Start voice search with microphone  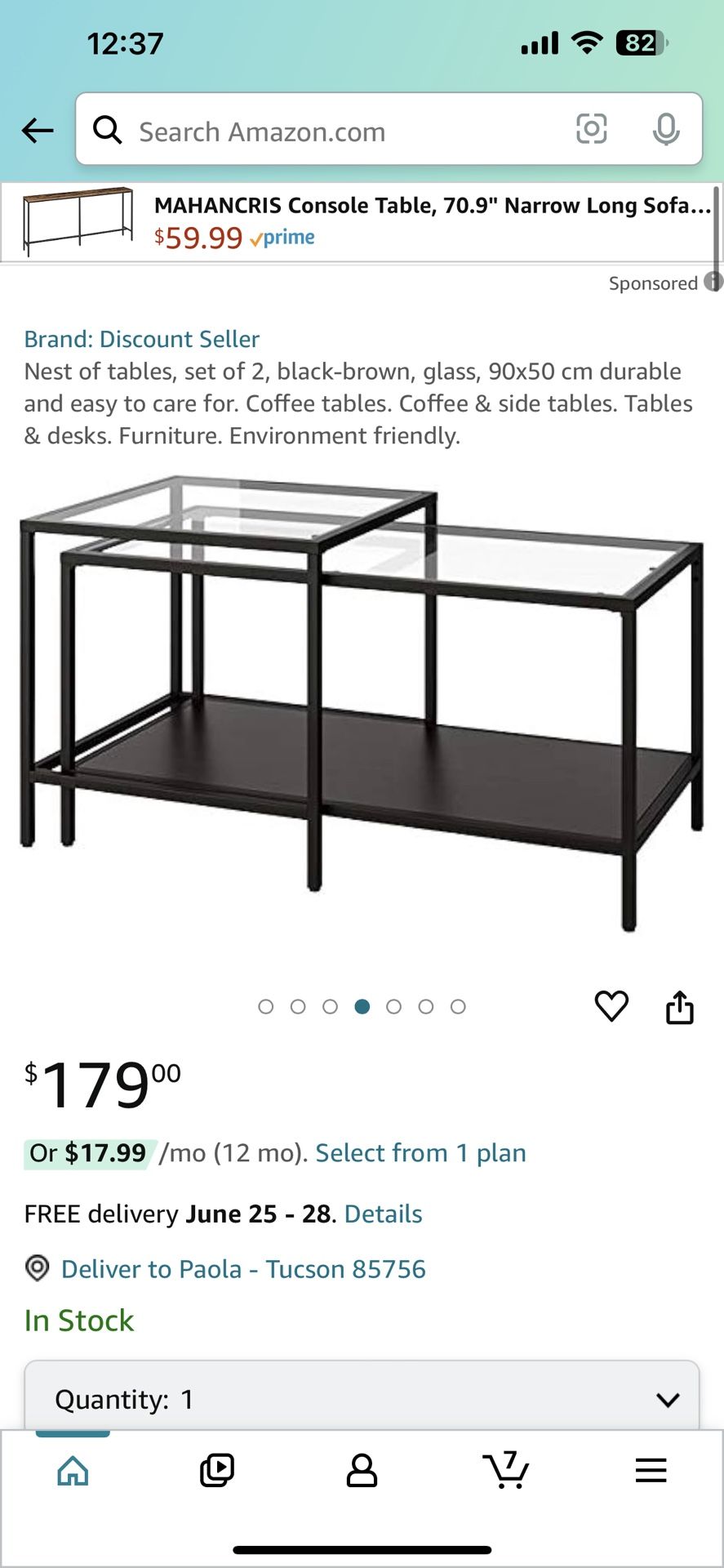click(x=666, y=129)
